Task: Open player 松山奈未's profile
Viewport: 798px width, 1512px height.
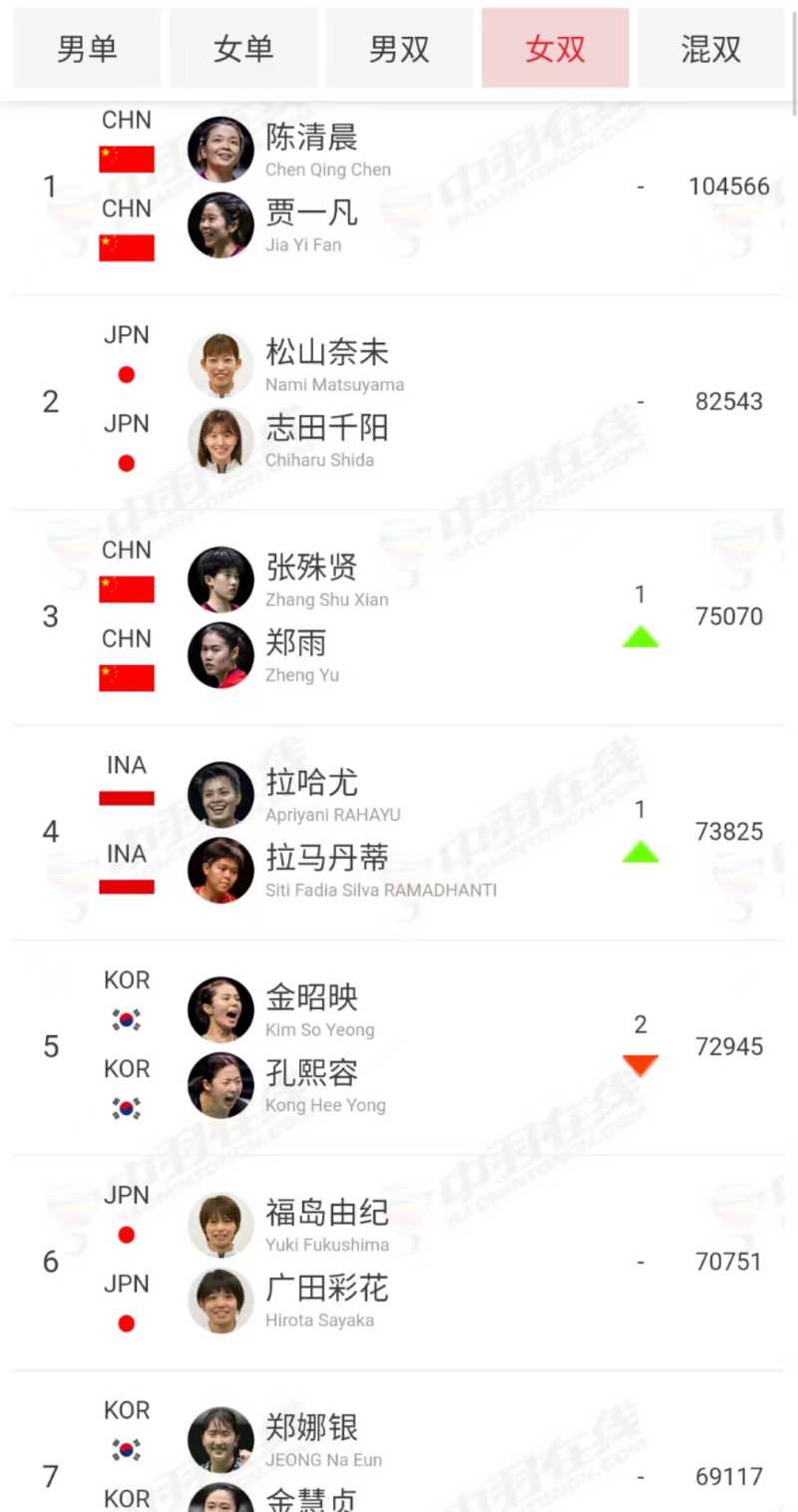Action: [326, 353]
